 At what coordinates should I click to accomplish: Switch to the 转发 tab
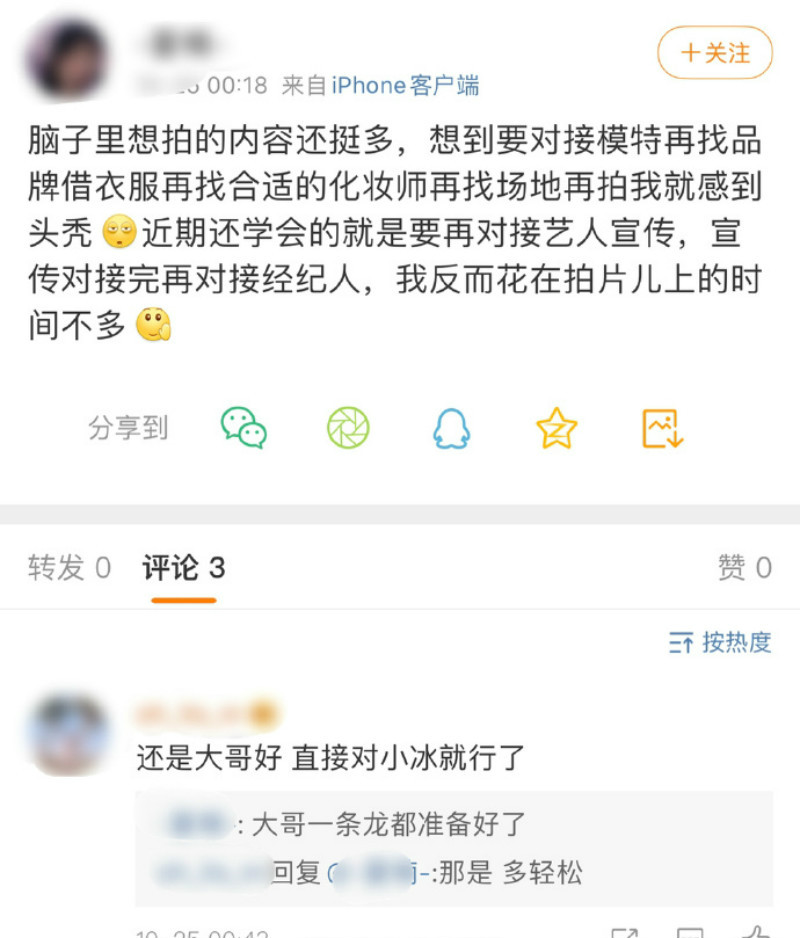tap(69, 569)
